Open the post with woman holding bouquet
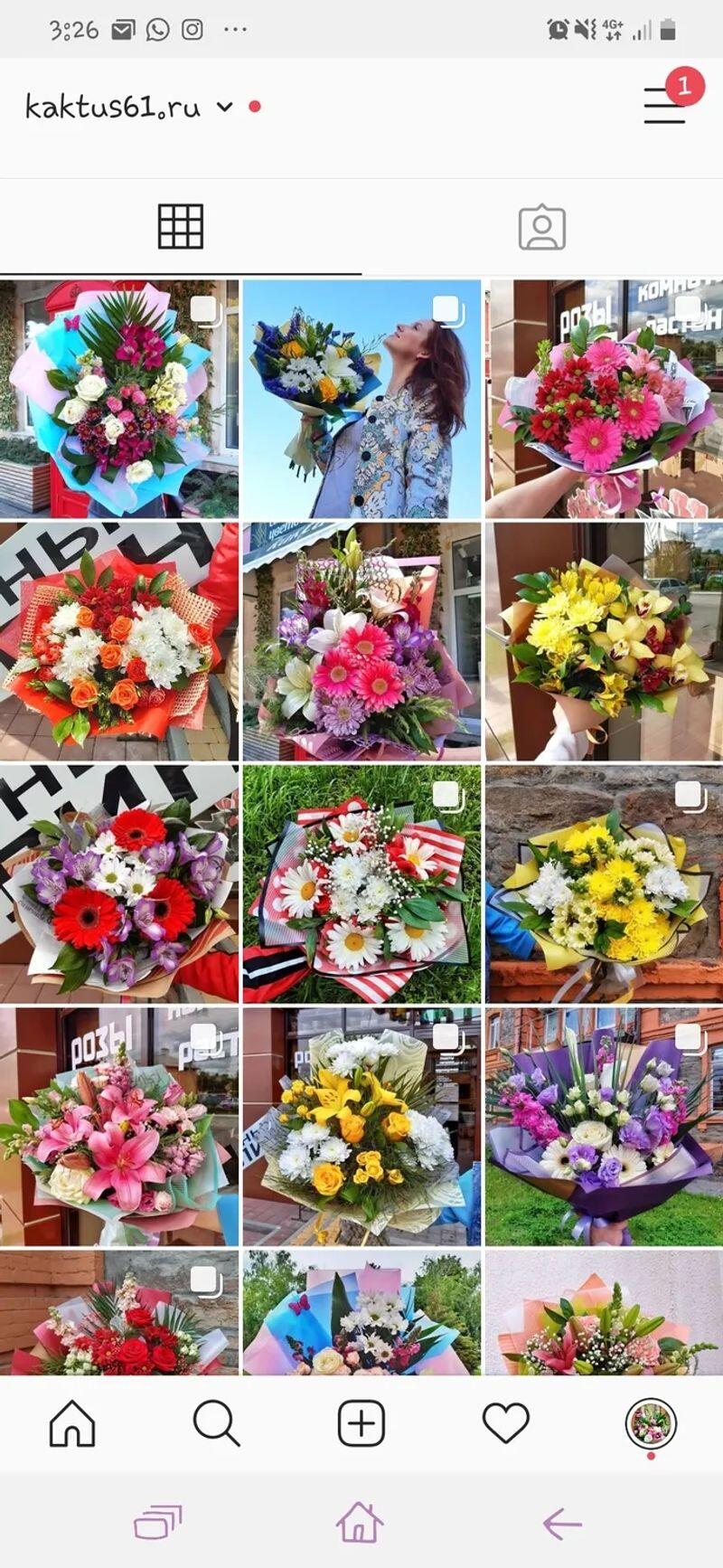The width and height of the screenshot is (723, 1568). (x=361, y=398)
